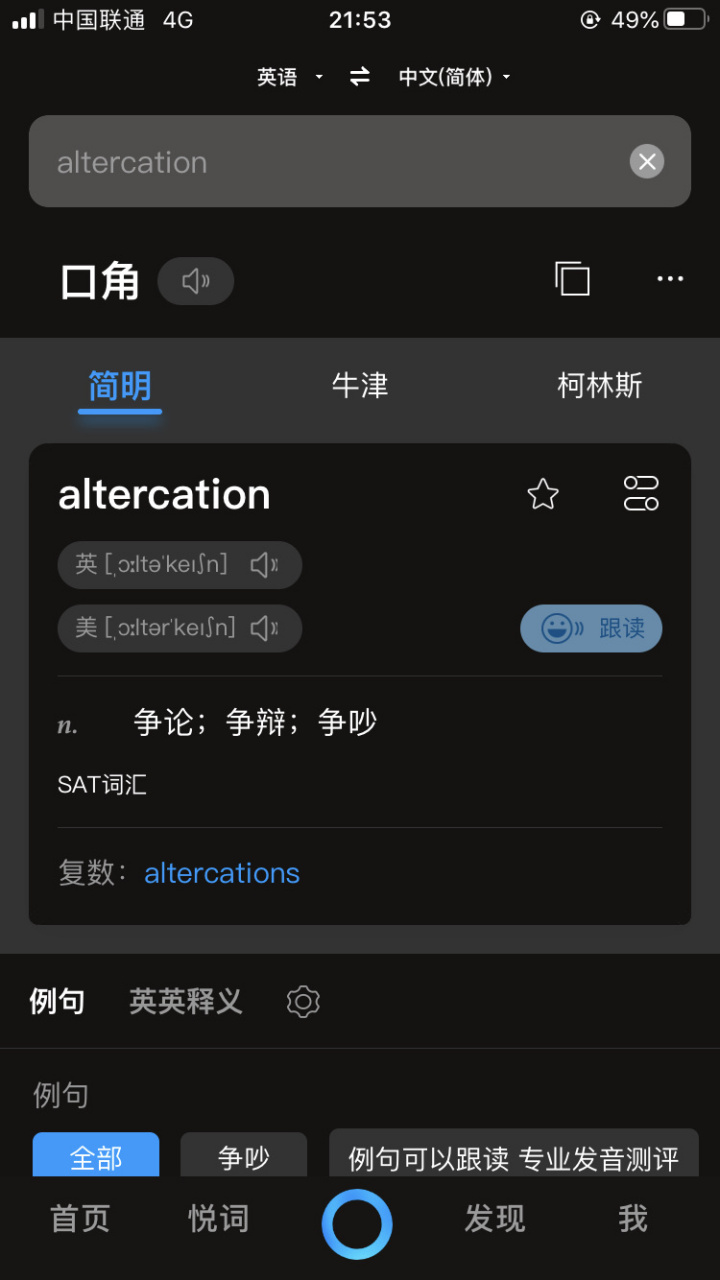Play UK pronunciation of altercation
The image size is (720, 1280).
[x=265, y=564]
